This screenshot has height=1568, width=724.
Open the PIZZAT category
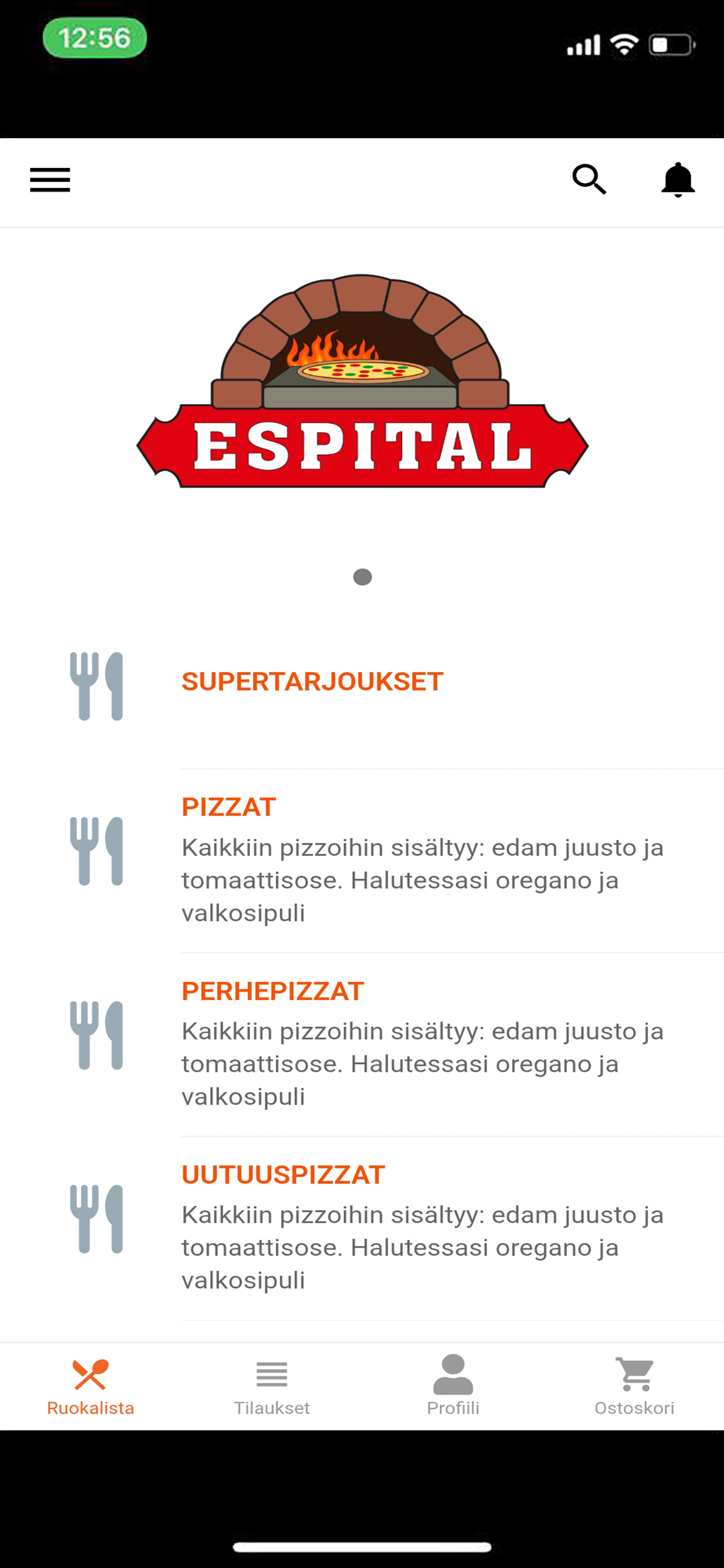click(362, 860)
